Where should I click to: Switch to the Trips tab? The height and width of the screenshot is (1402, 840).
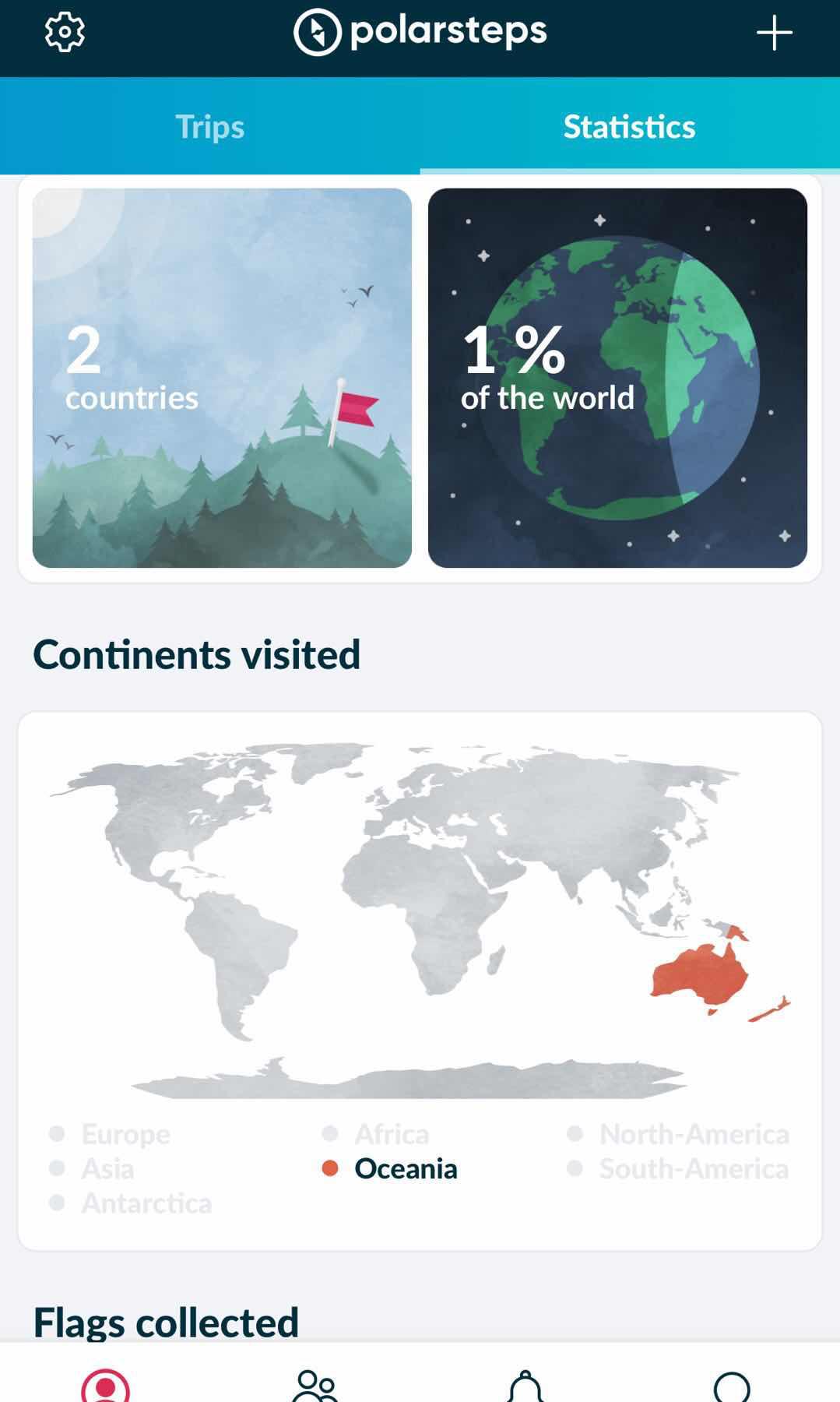209,126
